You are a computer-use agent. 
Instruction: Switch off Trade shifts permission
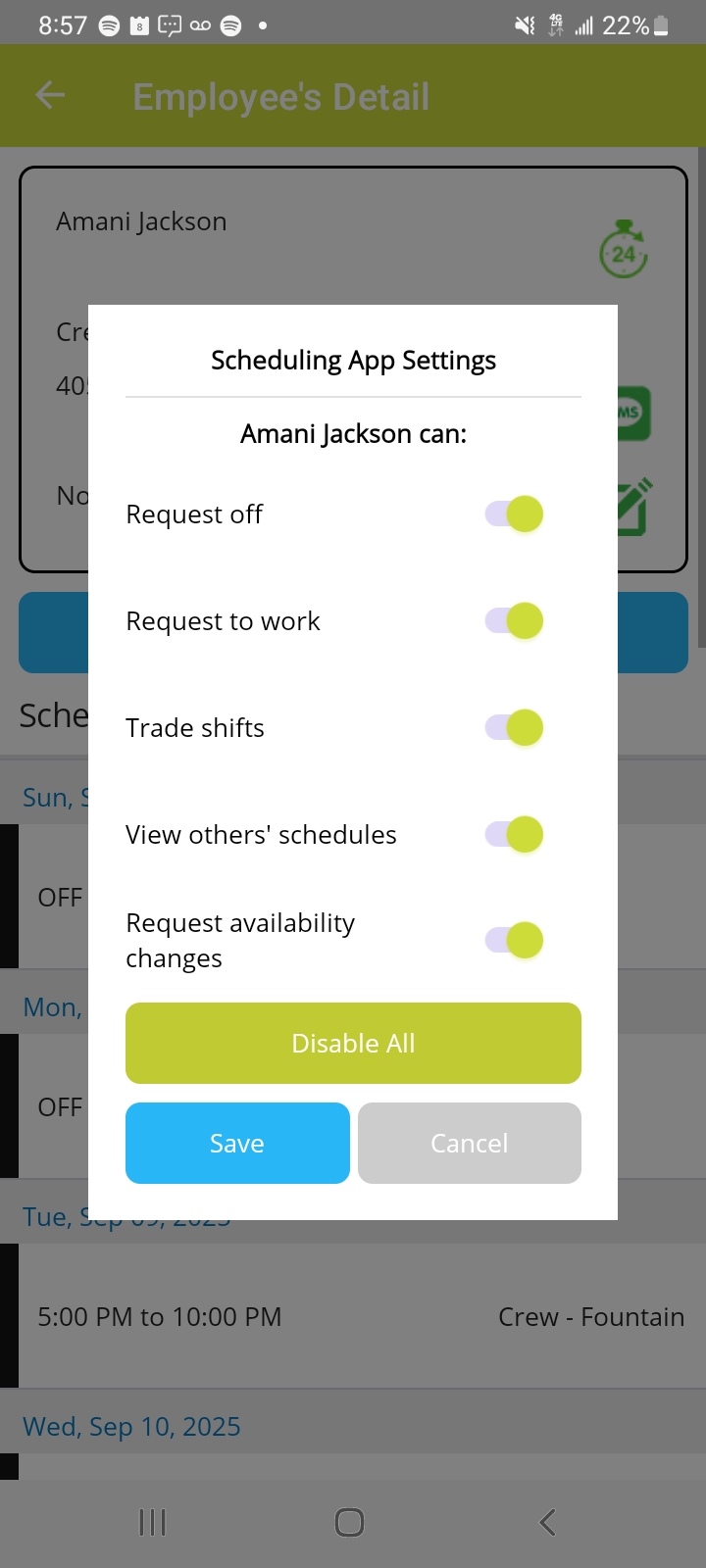[x=514, y=728]
